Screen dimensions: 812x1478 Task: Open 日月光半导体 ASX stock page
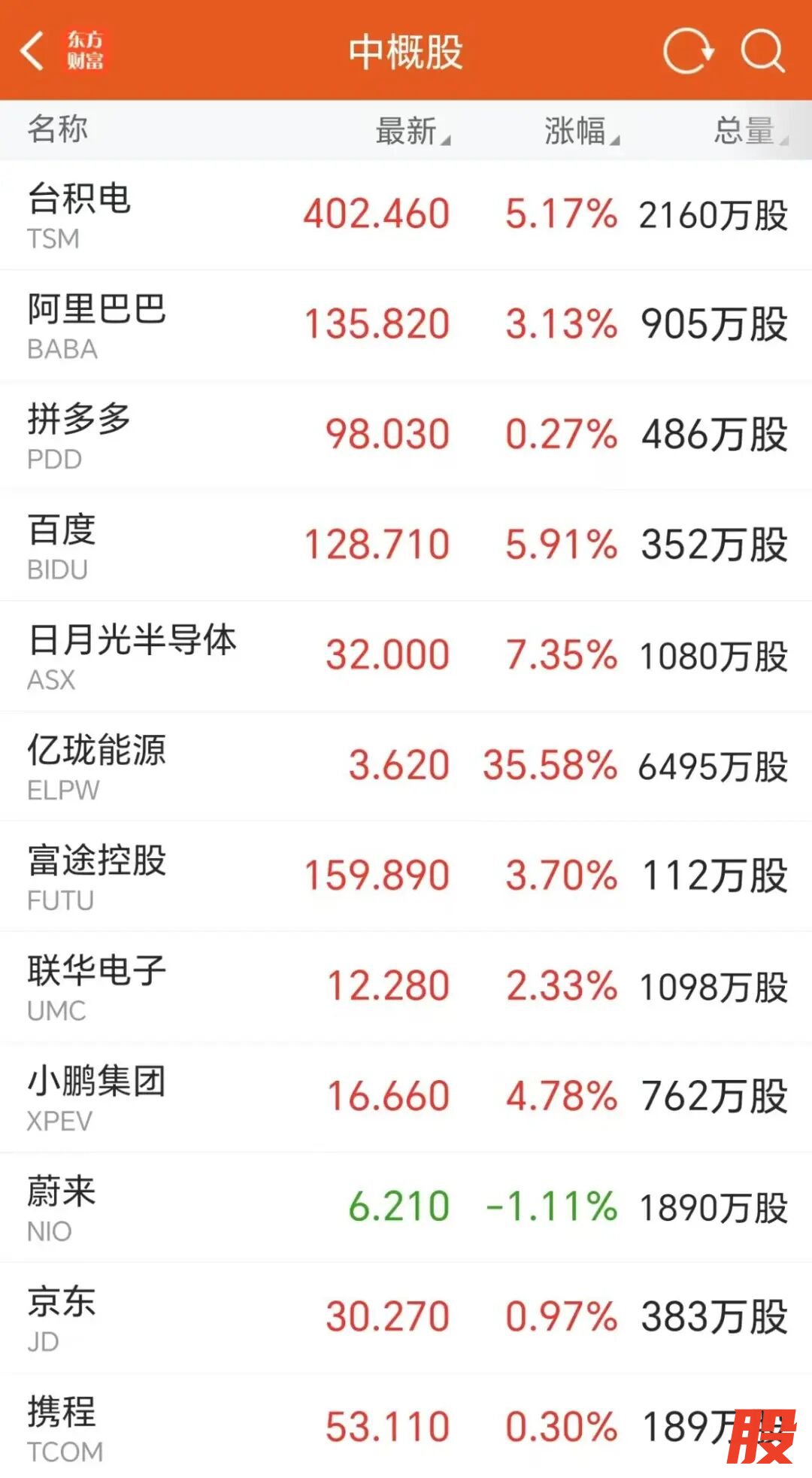(406, 657)
